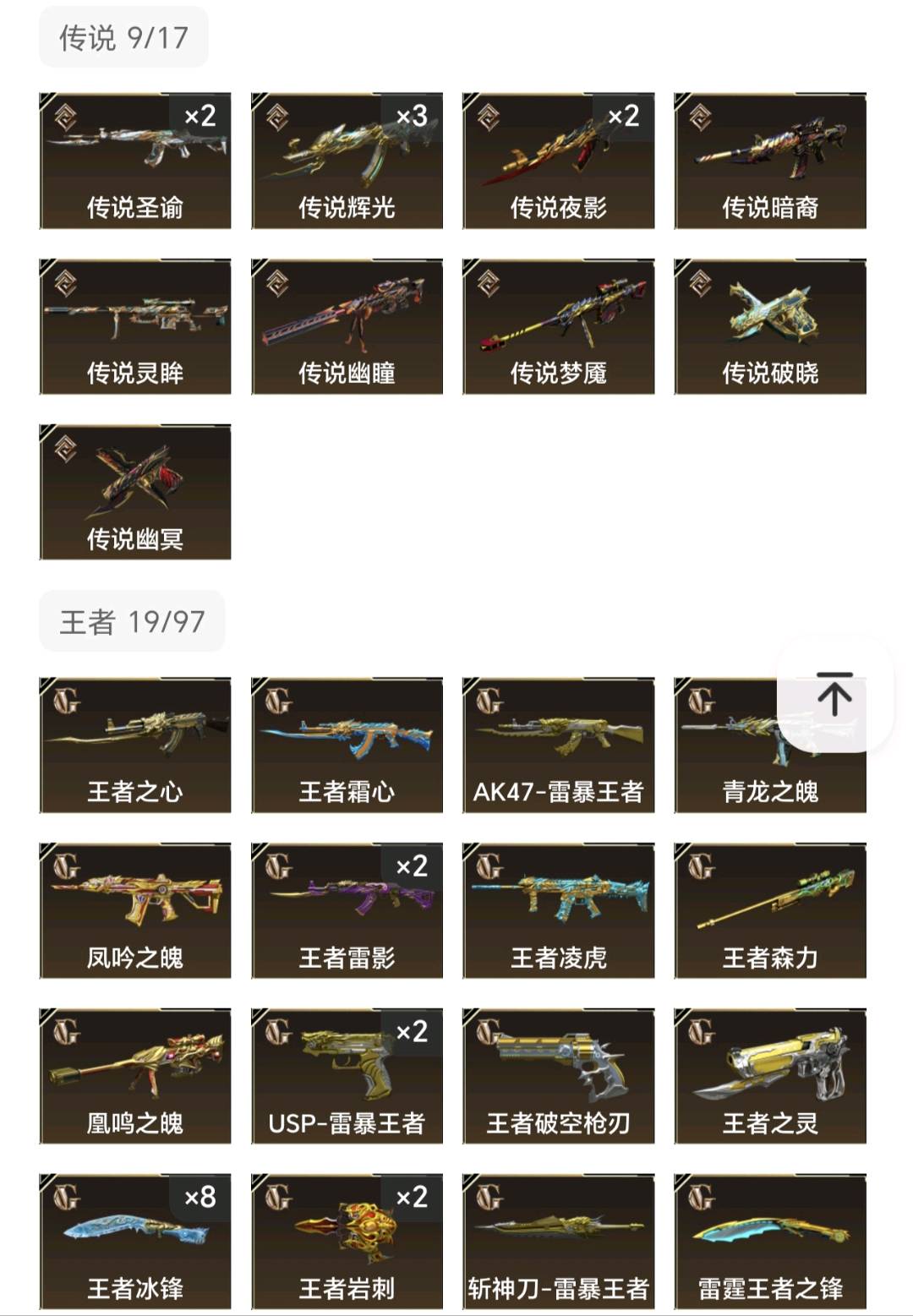Open the 传说幽冥 weapon tile
Screen dimensions: 913x1316
pos(135,492)
